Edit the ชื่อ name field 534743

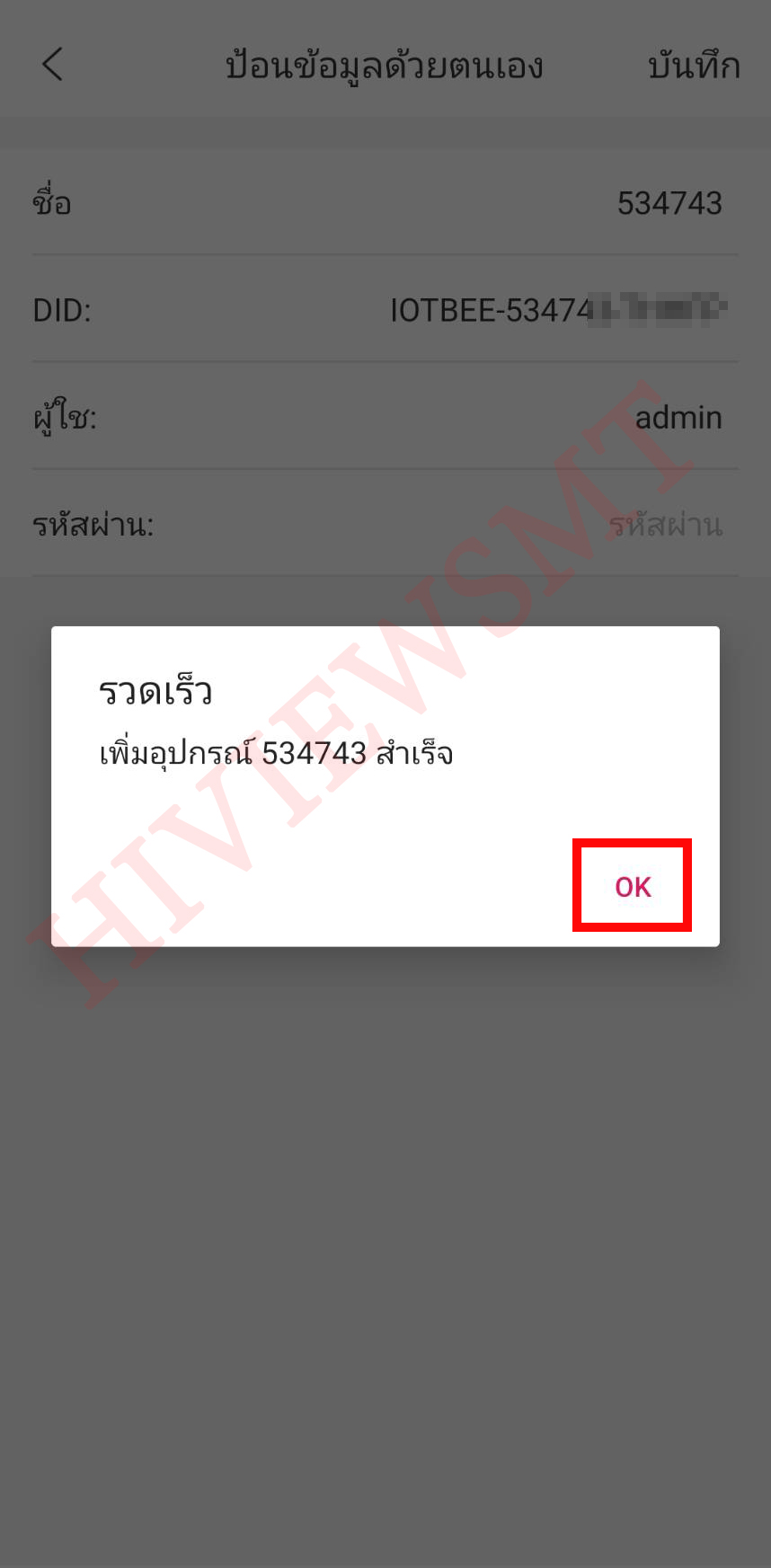point(669,204)
